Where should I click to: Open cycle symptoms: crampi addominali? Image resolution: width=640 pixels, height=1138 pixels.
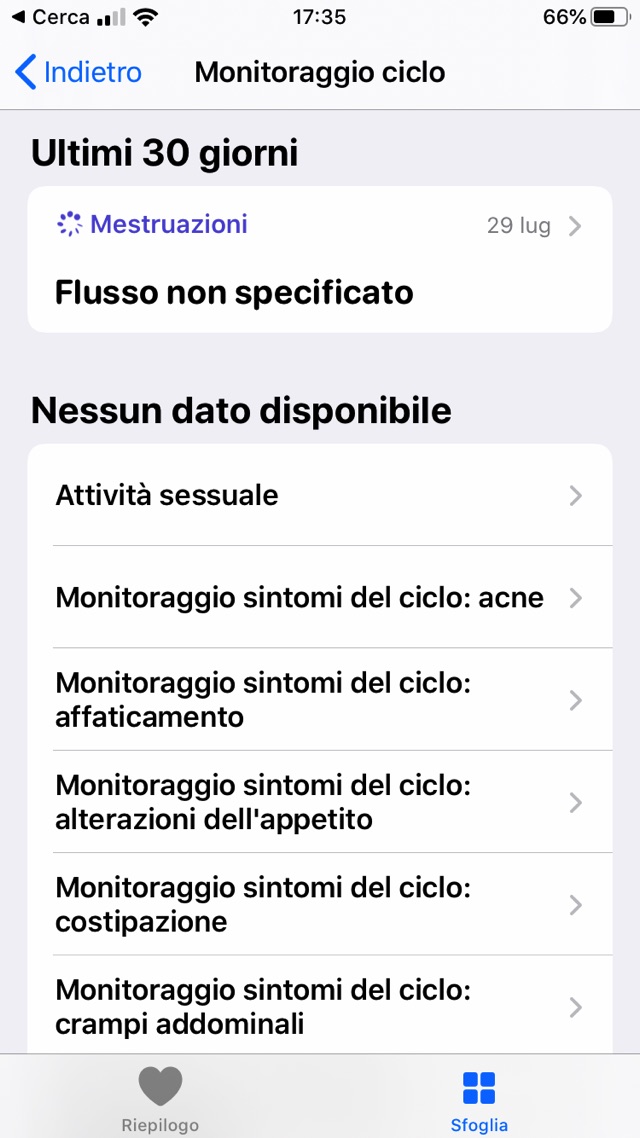319,1005
